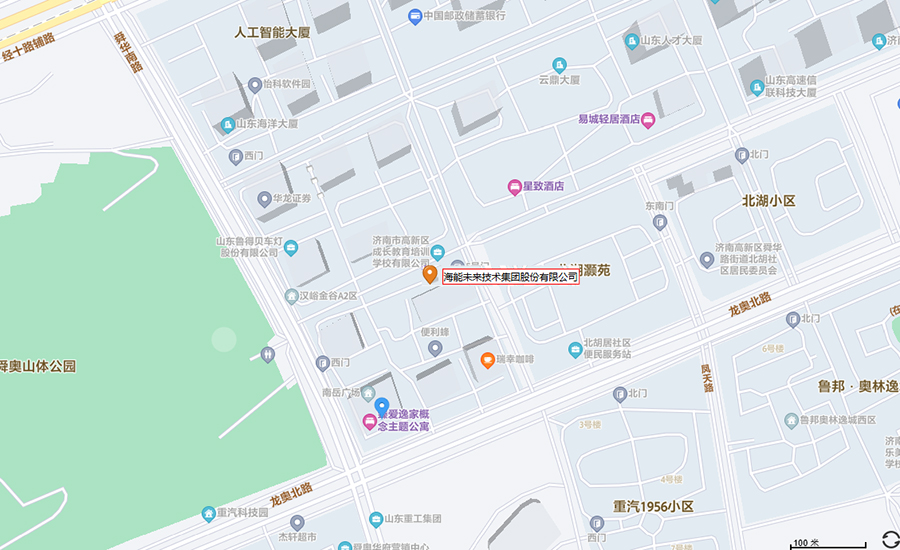Open the 星致酒店 hotel marker
Image resolution: width=900 pixels, height=550 pixels.
point(515,186)
